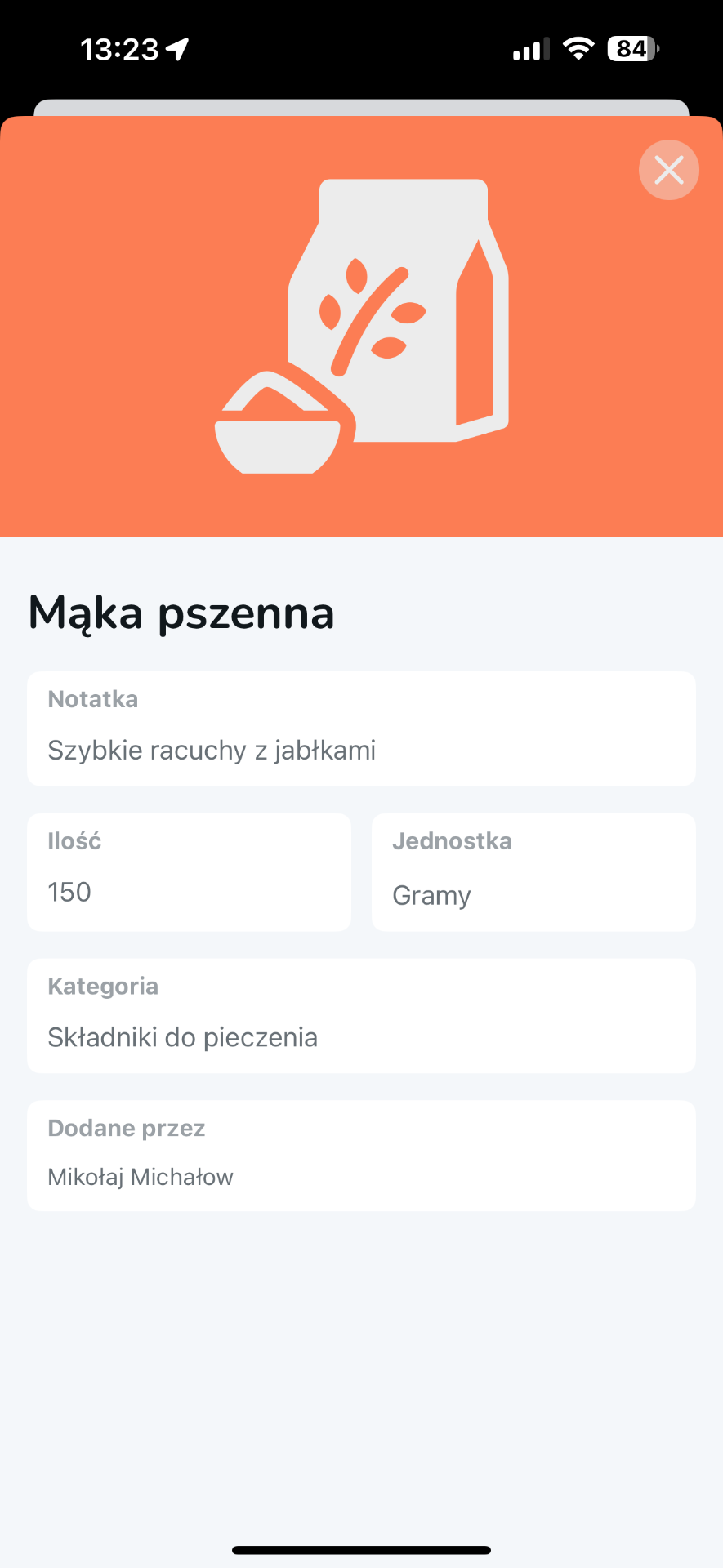Open the Jednostka unit picker
This screenshot has height=1568, width=723.
click(x=533, y=872)
